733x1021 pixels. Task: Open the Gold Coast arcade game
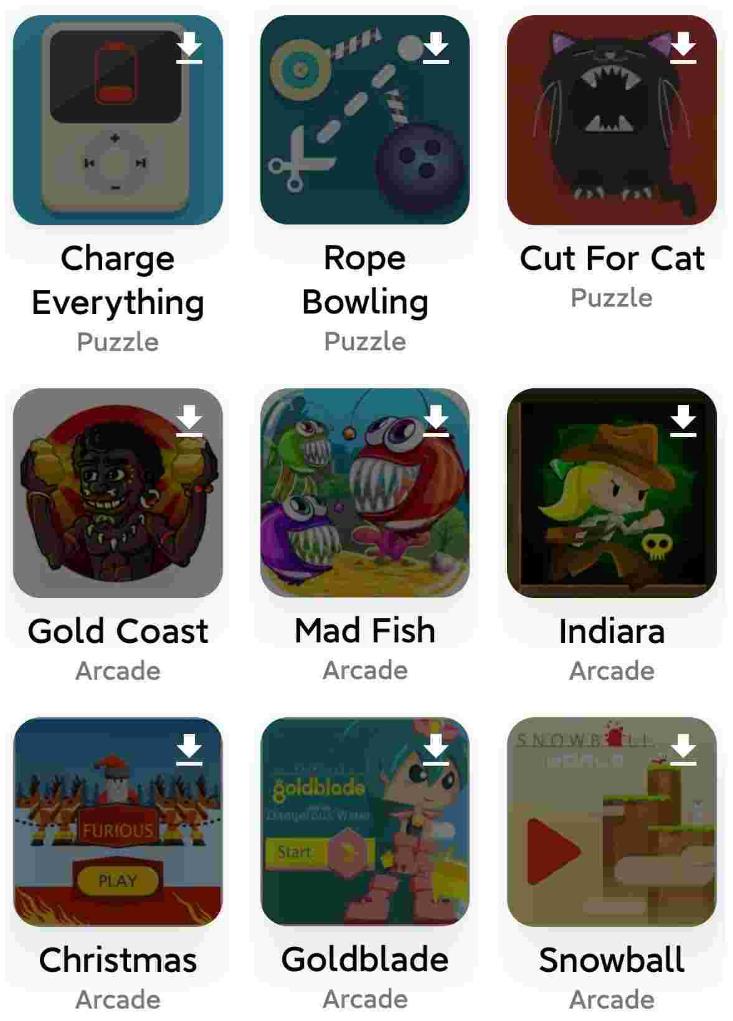pyautogui.click(x=118, y=493)
